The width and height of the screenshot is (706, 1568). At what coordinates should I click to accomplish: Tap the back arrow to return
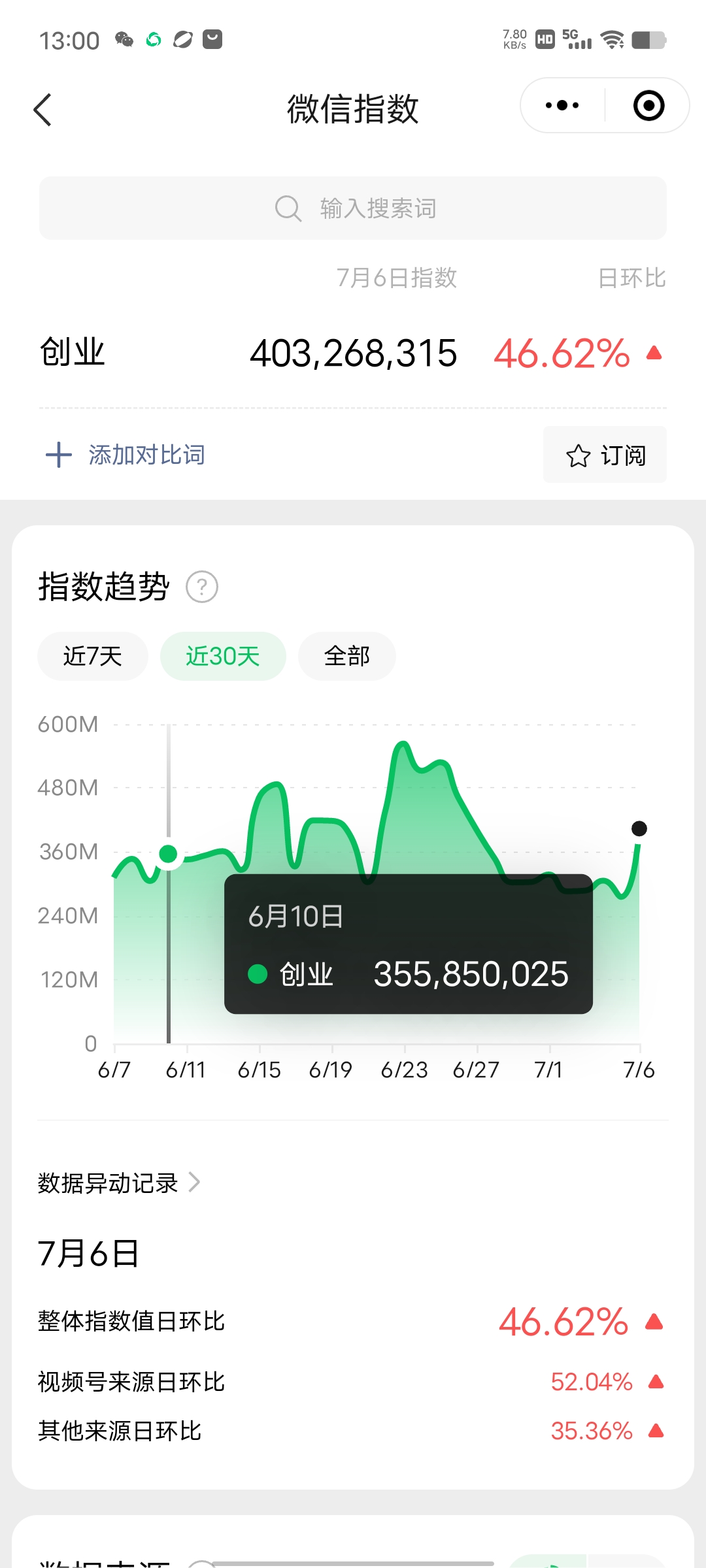[43, 110]
